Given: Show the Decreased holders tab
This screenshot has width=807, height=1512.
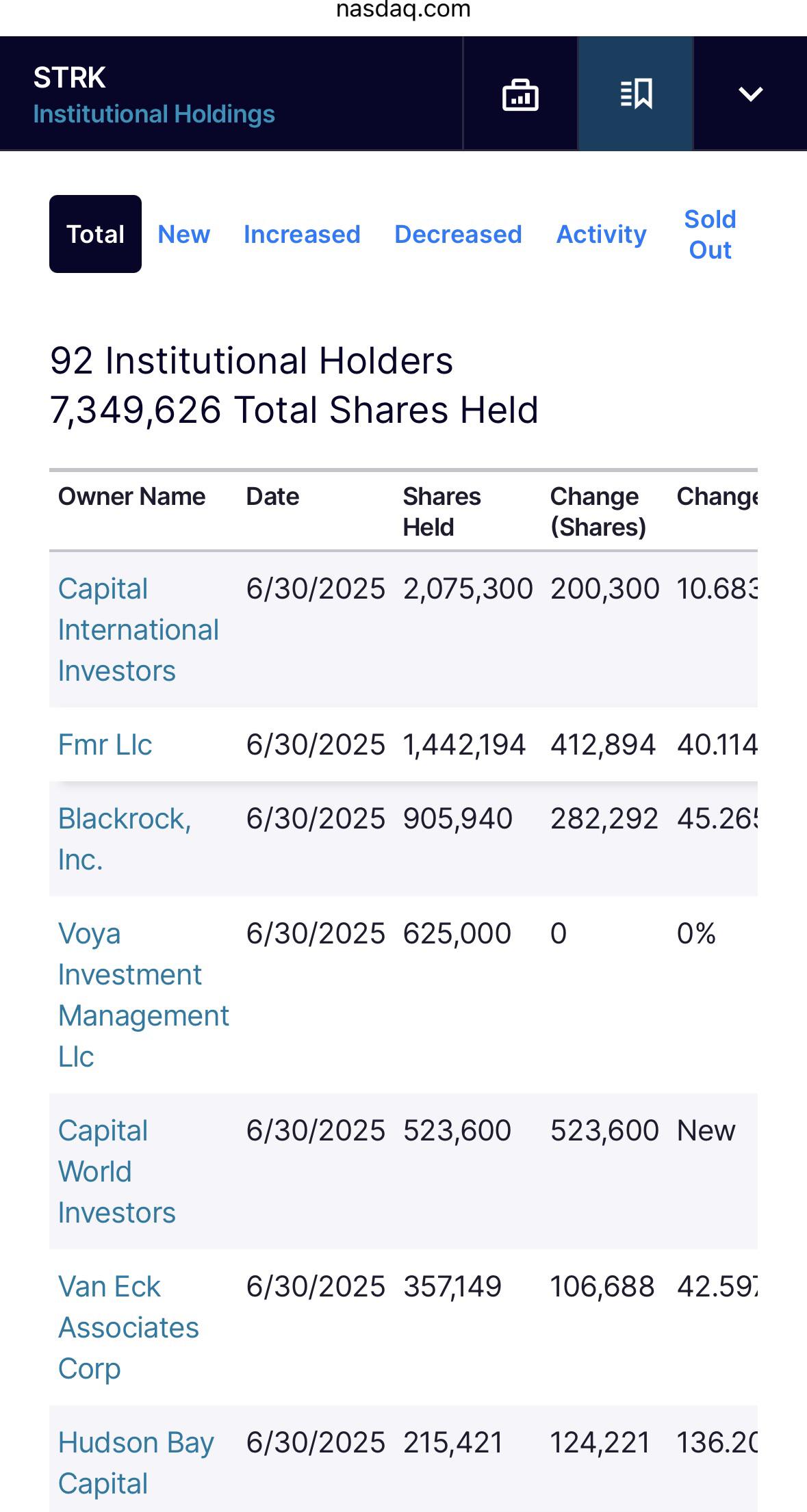Looking at the screenshot, I should [458, 234].
